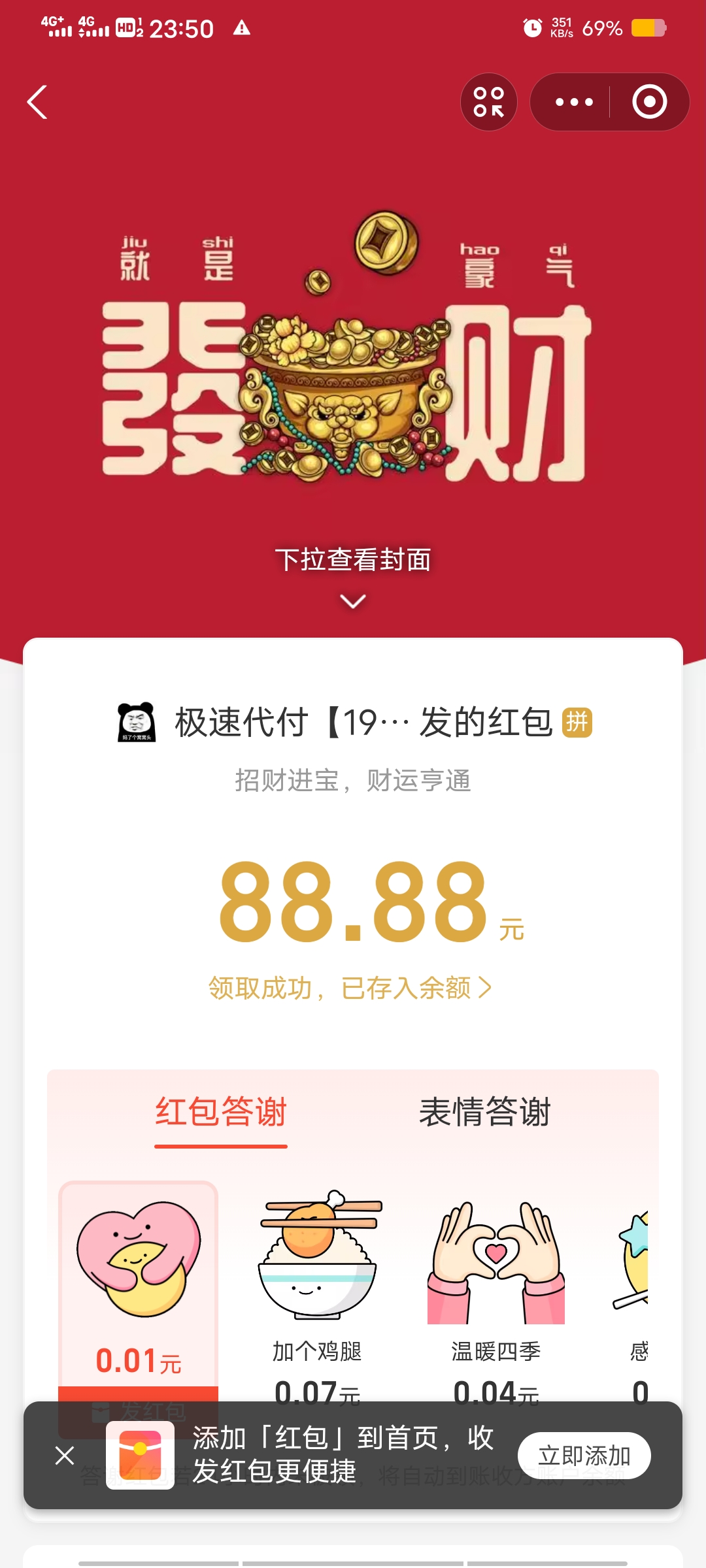Screen dimensions: 706x1568
Task: Select the 红包答谢 tab
Action: (x=221, y=1112)
